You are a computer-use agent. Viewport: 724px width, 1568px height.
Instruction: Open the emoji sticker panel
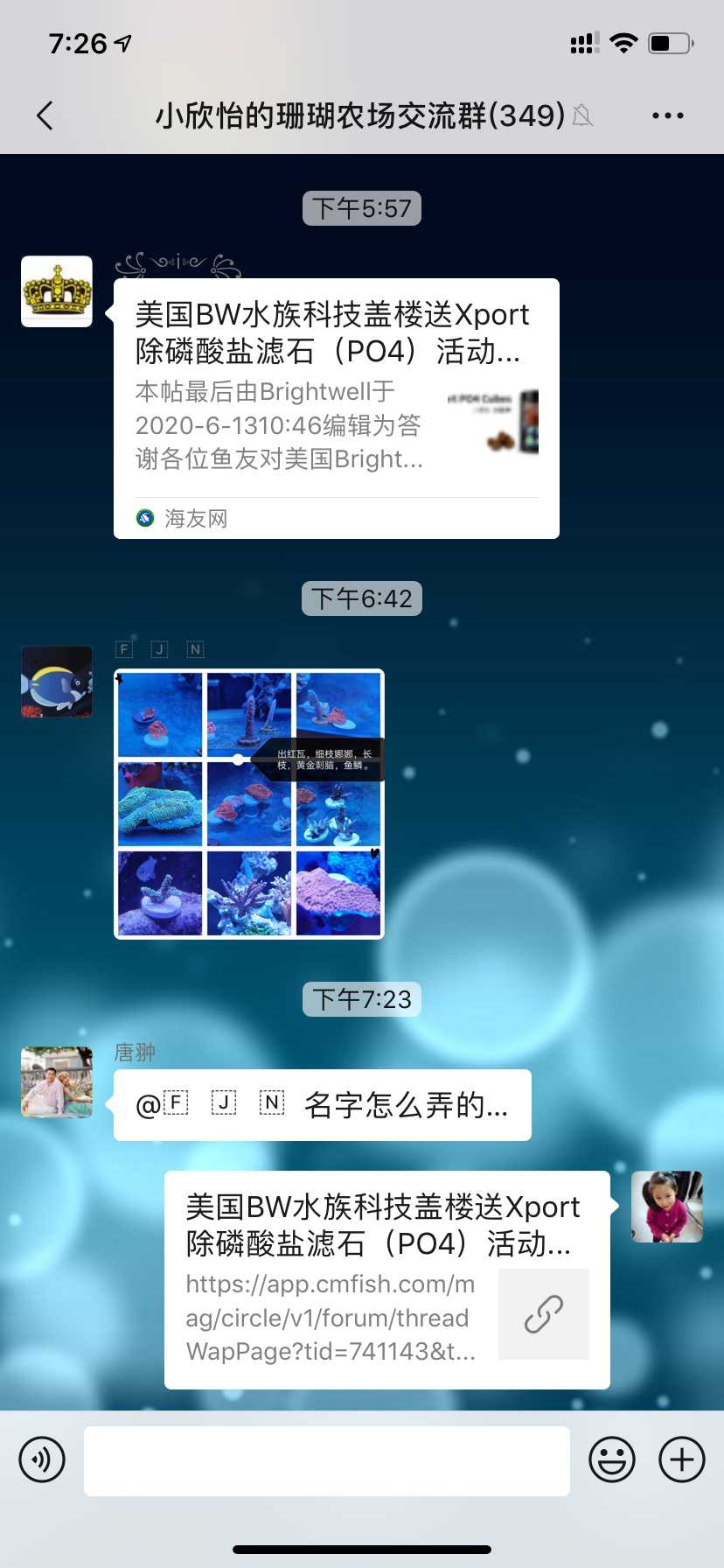pos(611,1459)
